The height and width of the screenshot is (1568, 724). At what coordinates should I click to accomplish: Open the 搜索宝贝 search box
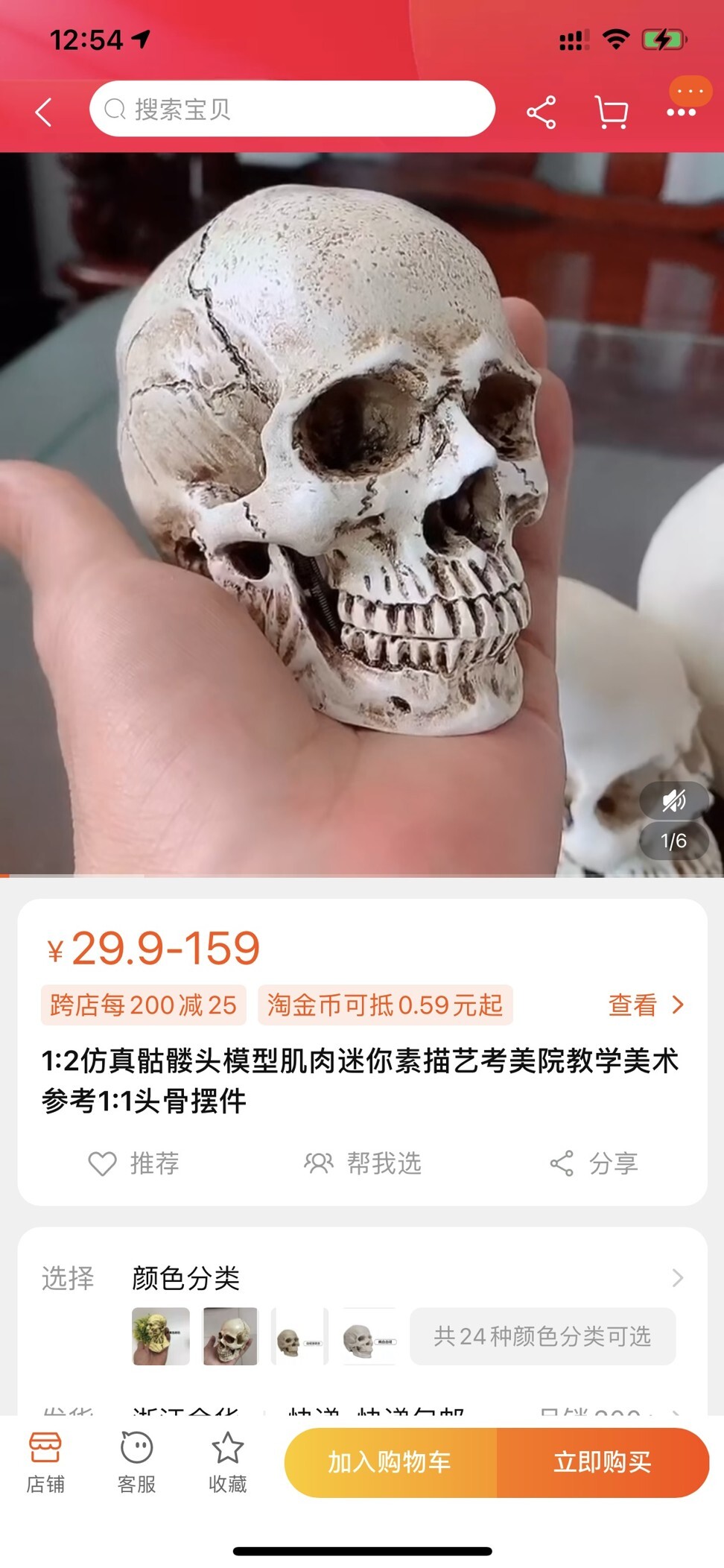point(292,109)
